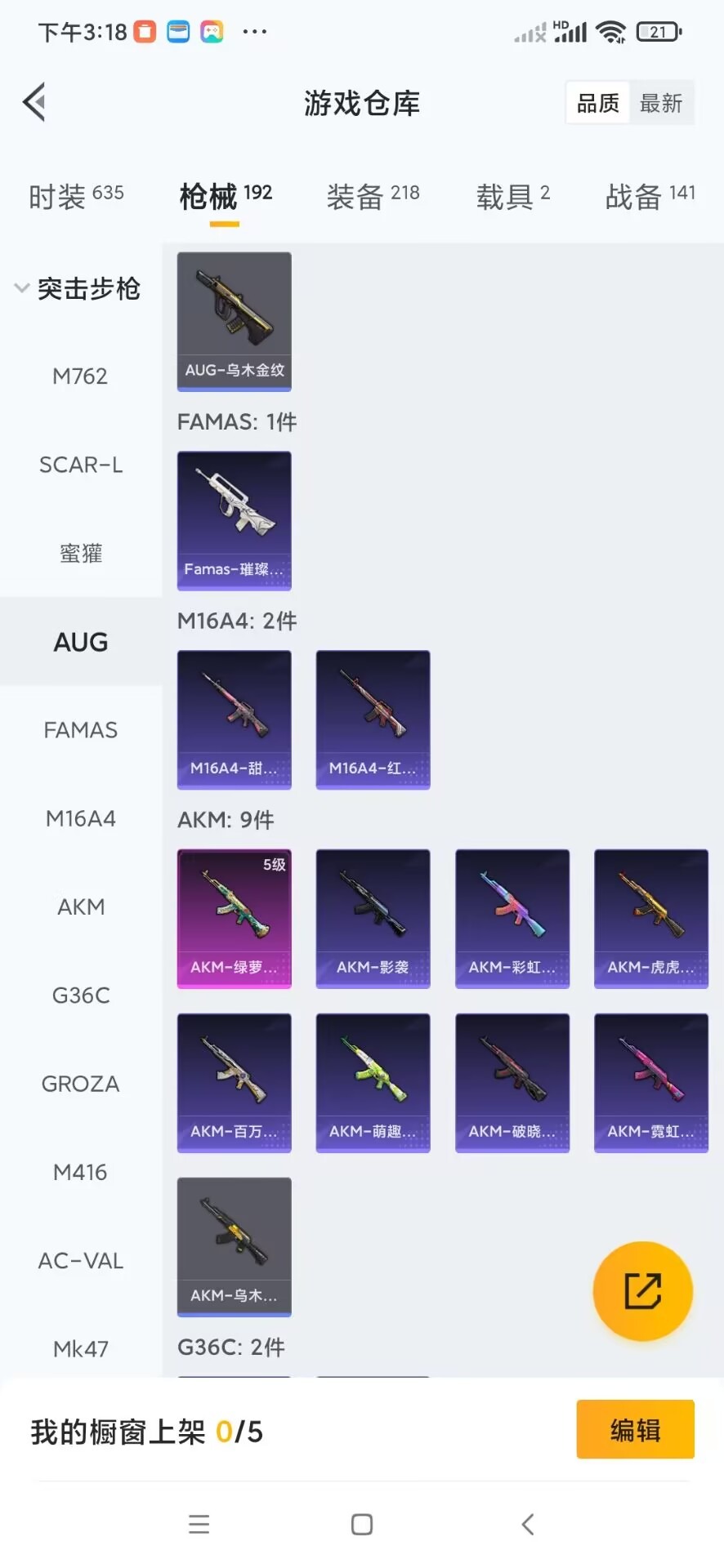Select the level 5 AKM-绿萝 skin
The width and height of the screenshot is (724, 1568).
click(x=234, y=918)
